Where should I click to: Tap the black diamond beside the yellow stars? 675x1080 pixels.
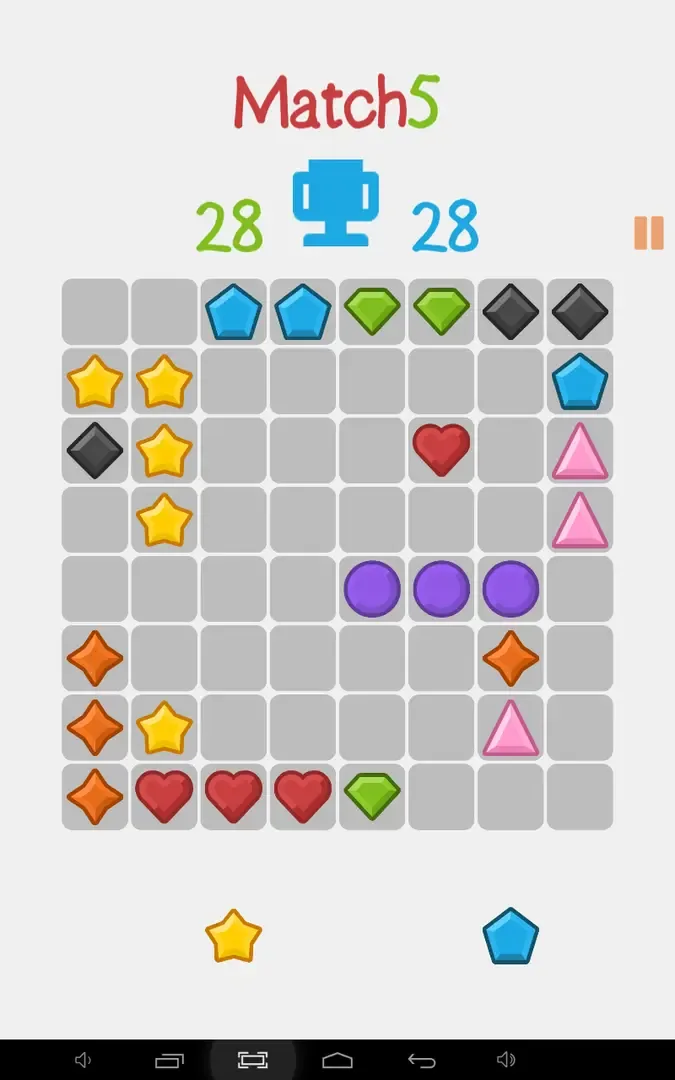click(95, 450)
